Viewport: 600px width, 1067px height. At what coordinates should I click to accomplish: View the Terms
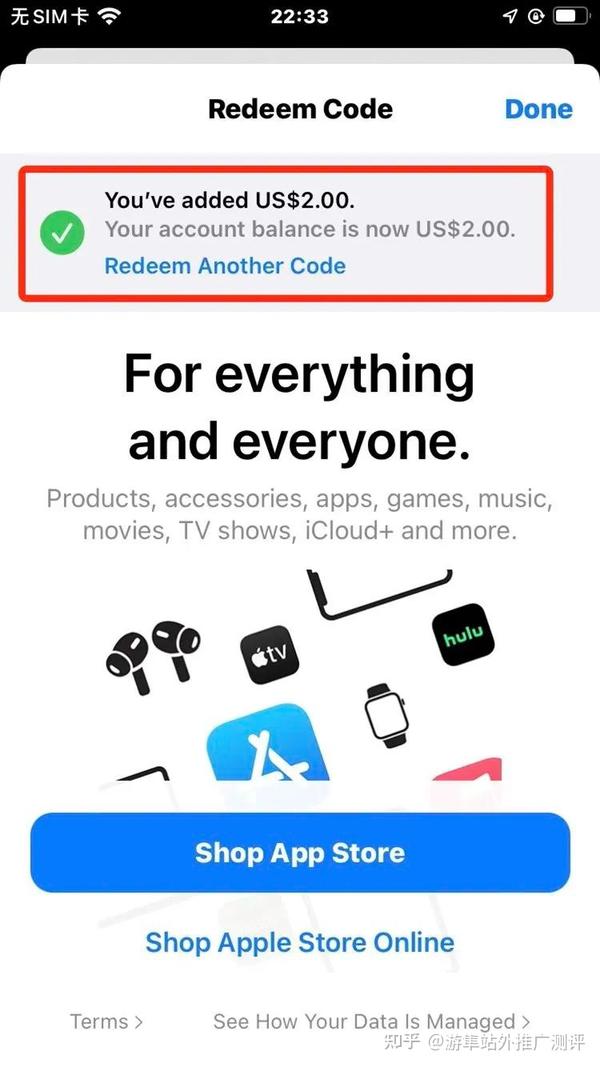point(106,1021)
